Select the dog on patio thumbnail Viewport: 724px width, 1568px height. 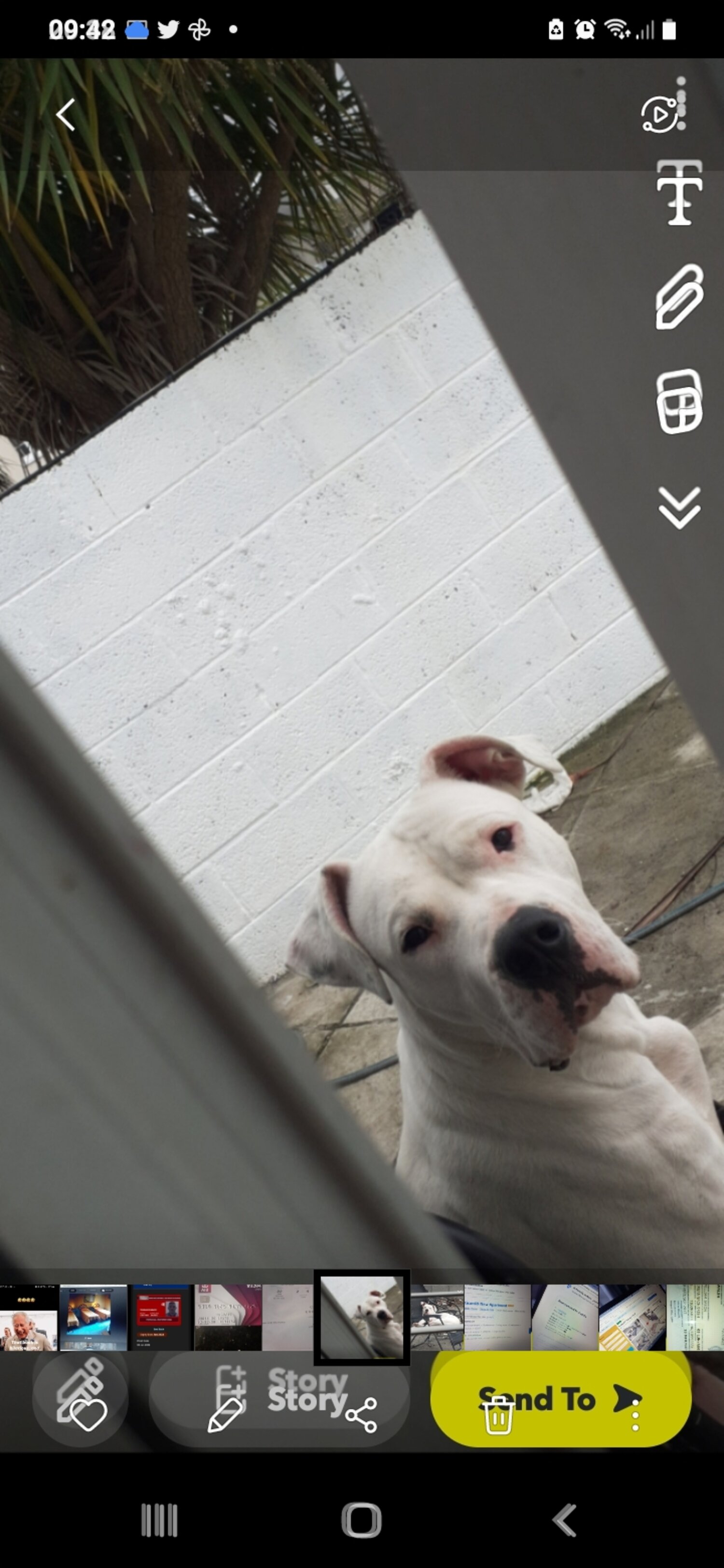tap(437, 1318)
